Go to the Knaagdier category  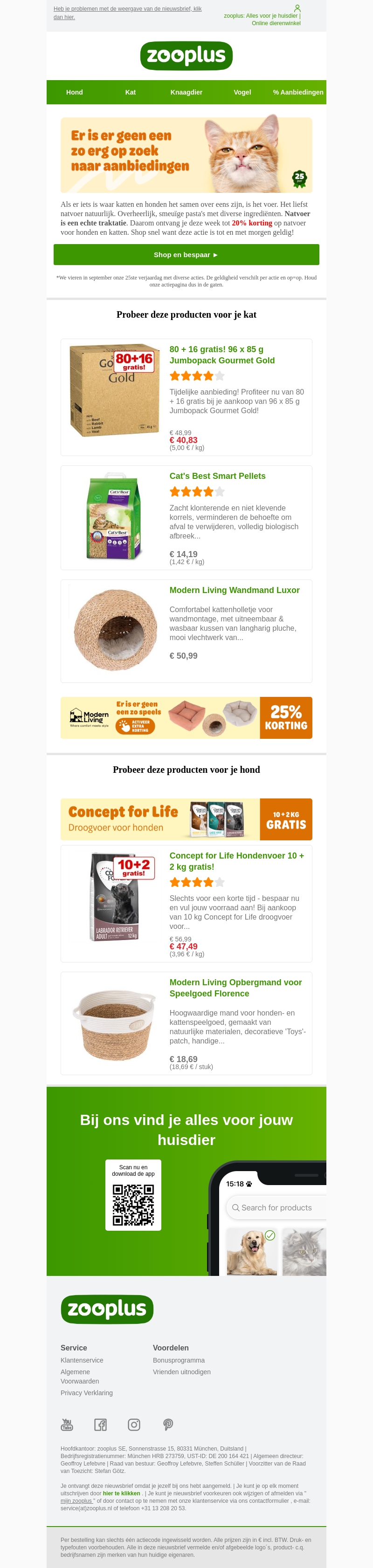[186, 93]
